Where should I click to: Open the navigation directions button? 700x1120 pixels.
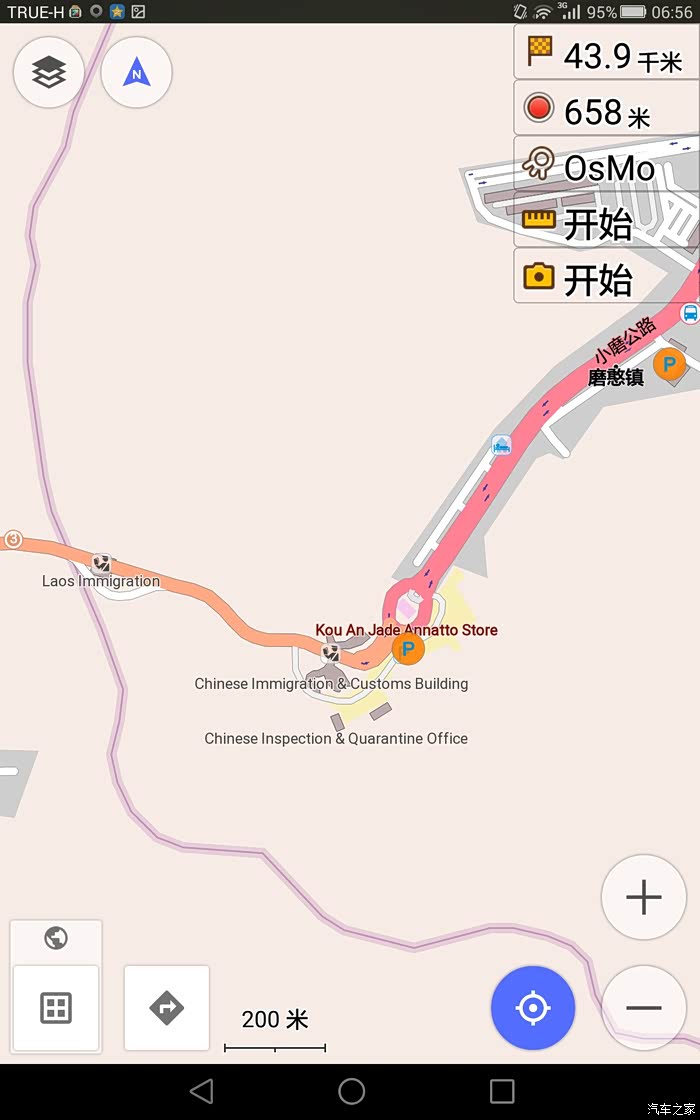pos(166,1007)
